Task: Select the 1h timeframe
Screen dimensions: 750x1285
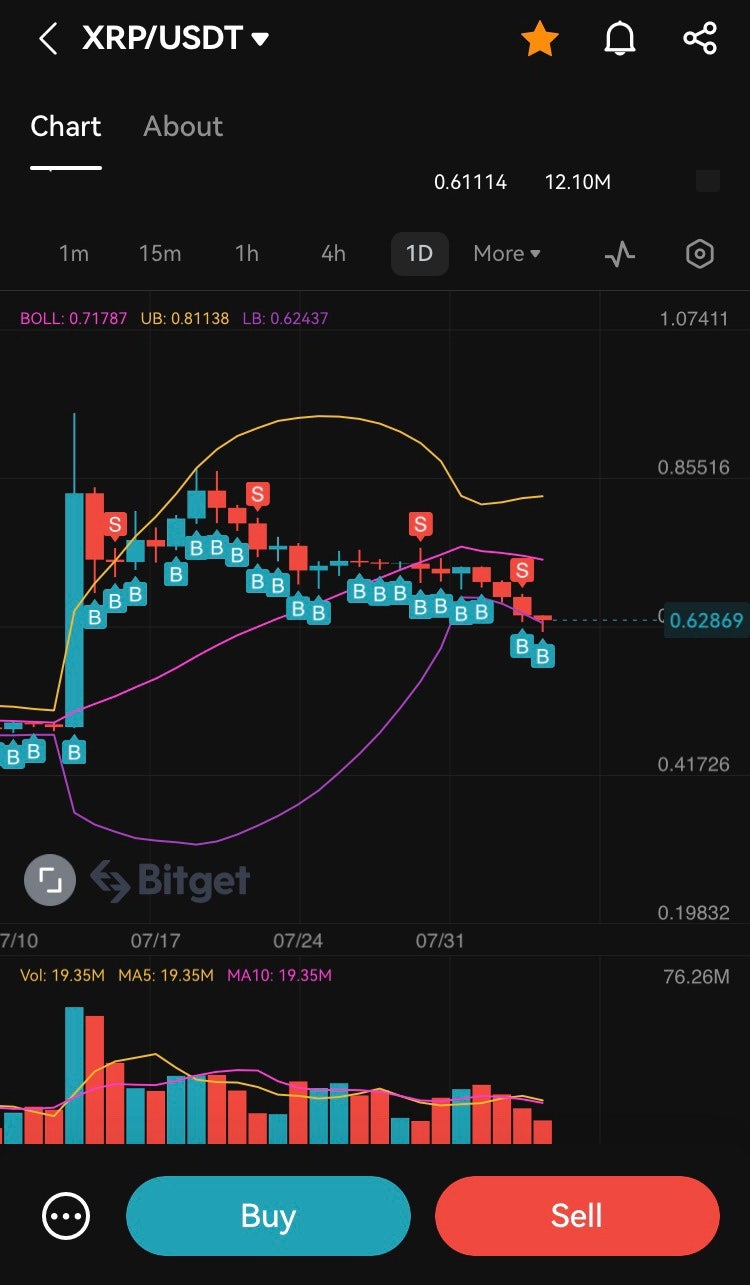Action: tap(247, 254)
